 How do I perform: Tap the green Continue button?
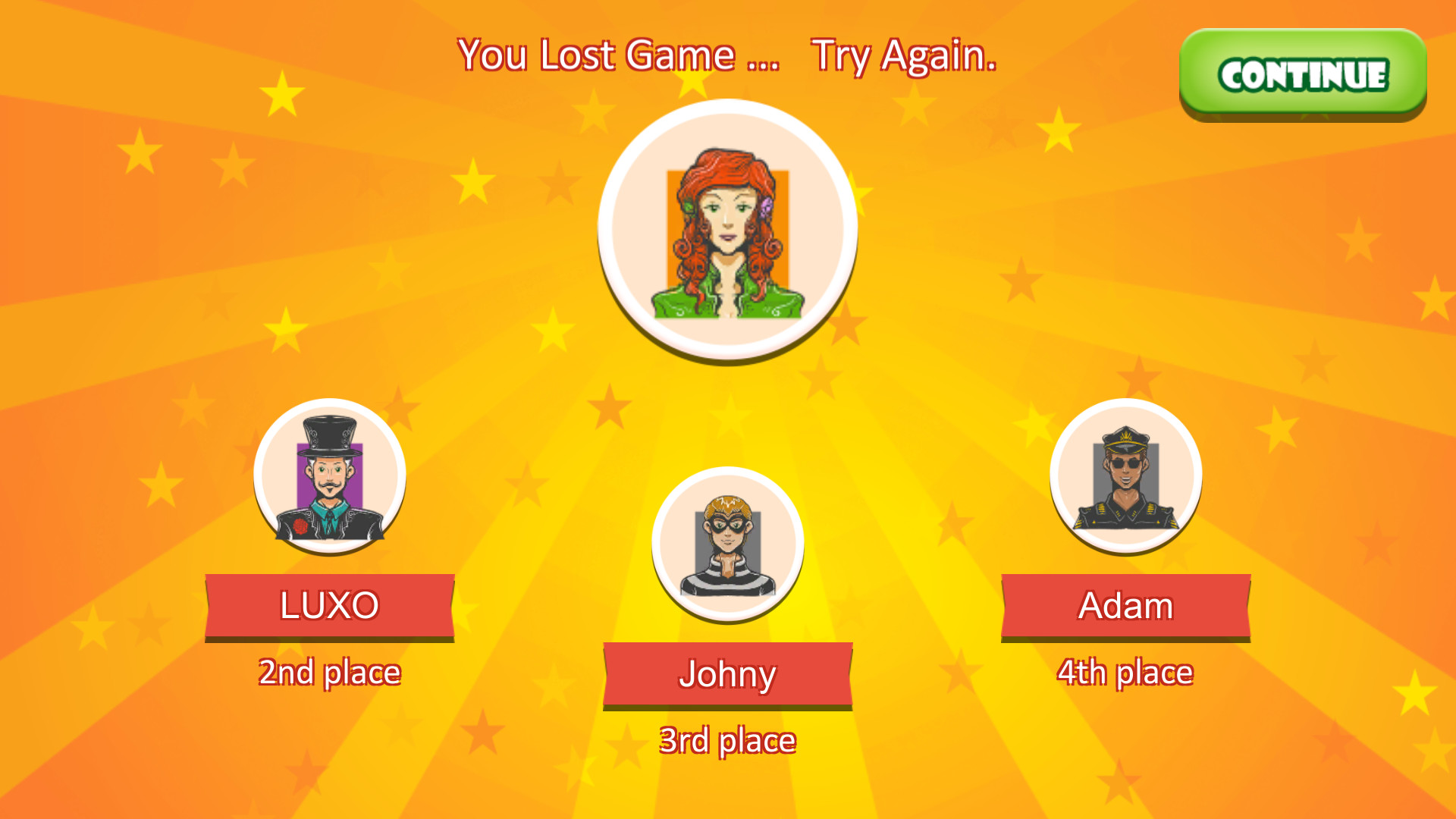point(1302,74)
